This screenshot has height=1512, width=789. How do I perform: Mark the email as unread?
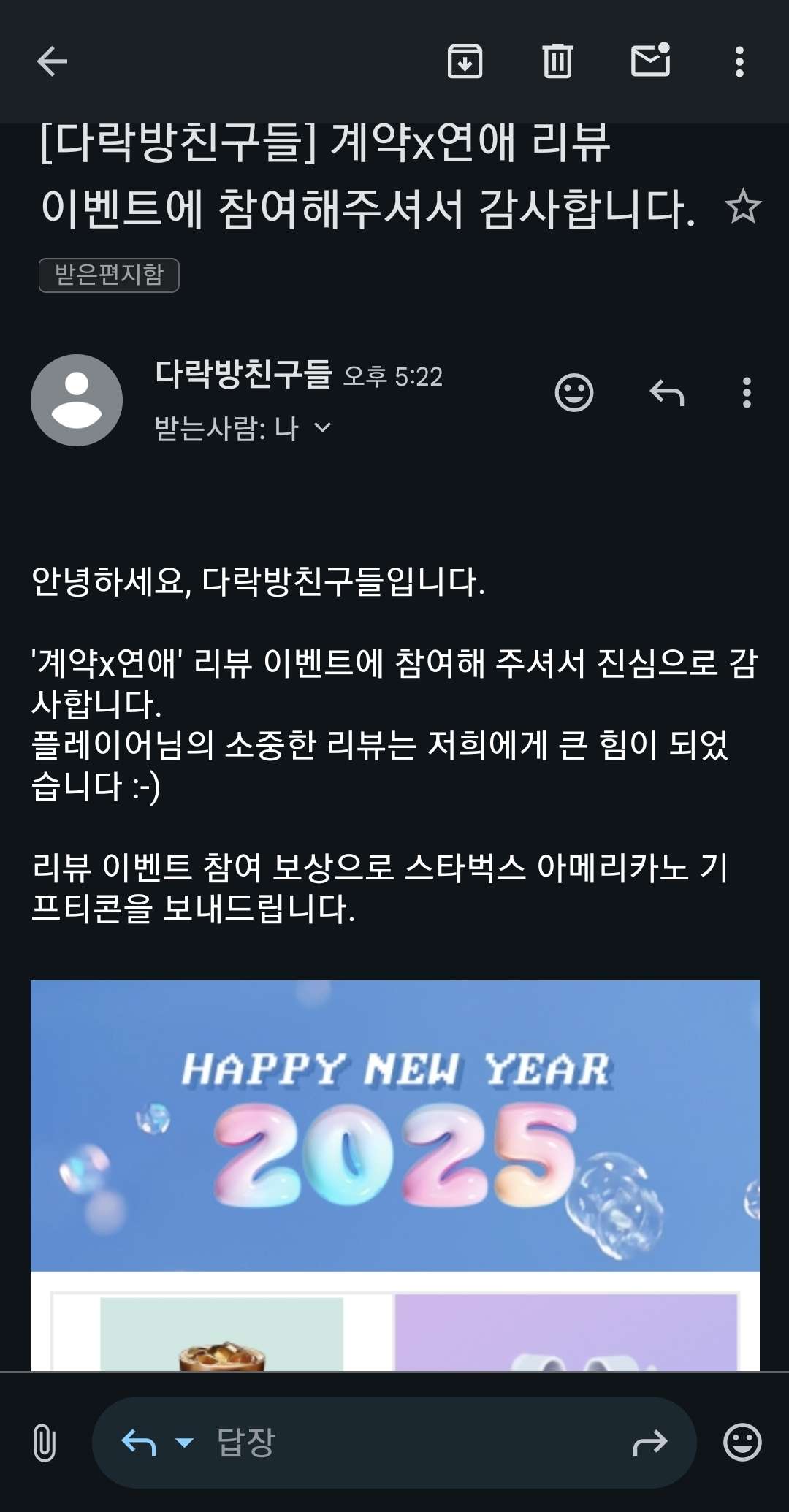pyautogui.click(x=650, y=61)
